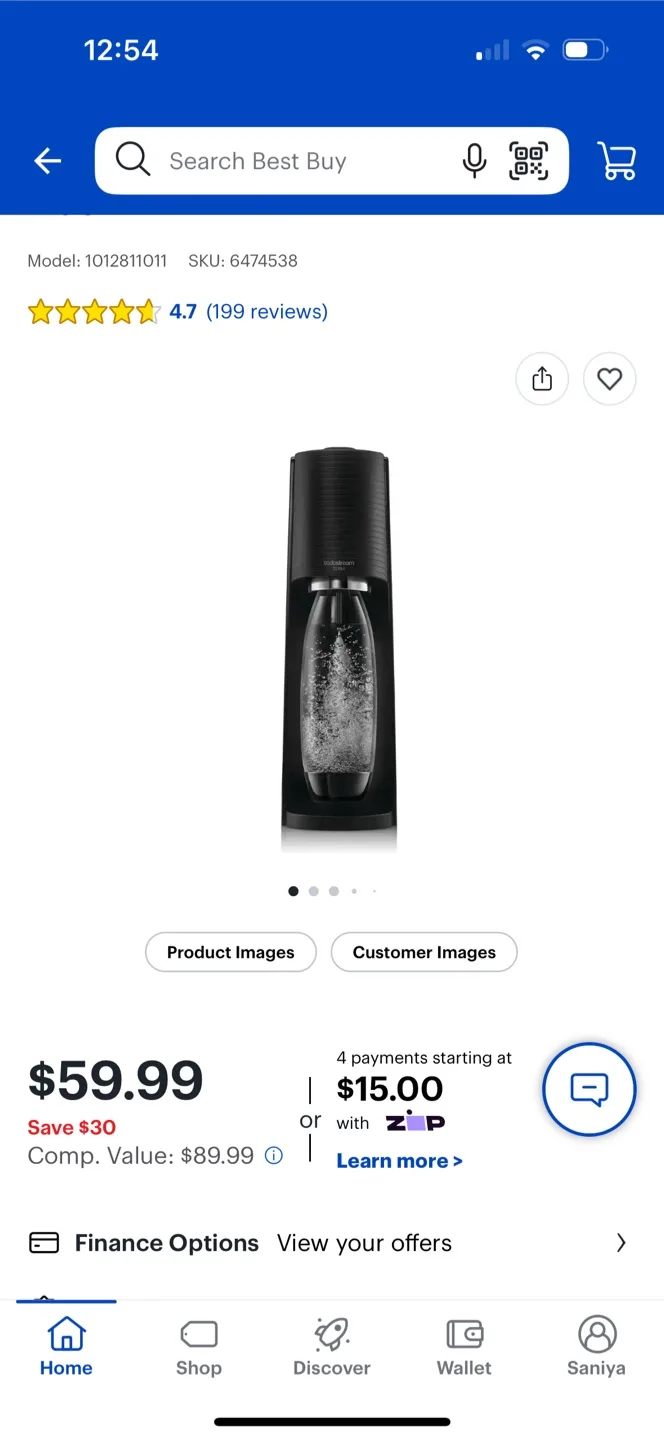Open the 199 reviews link
Viewport: 664px width, 1440px height.
pyautogui.click(x=266, y=312)
